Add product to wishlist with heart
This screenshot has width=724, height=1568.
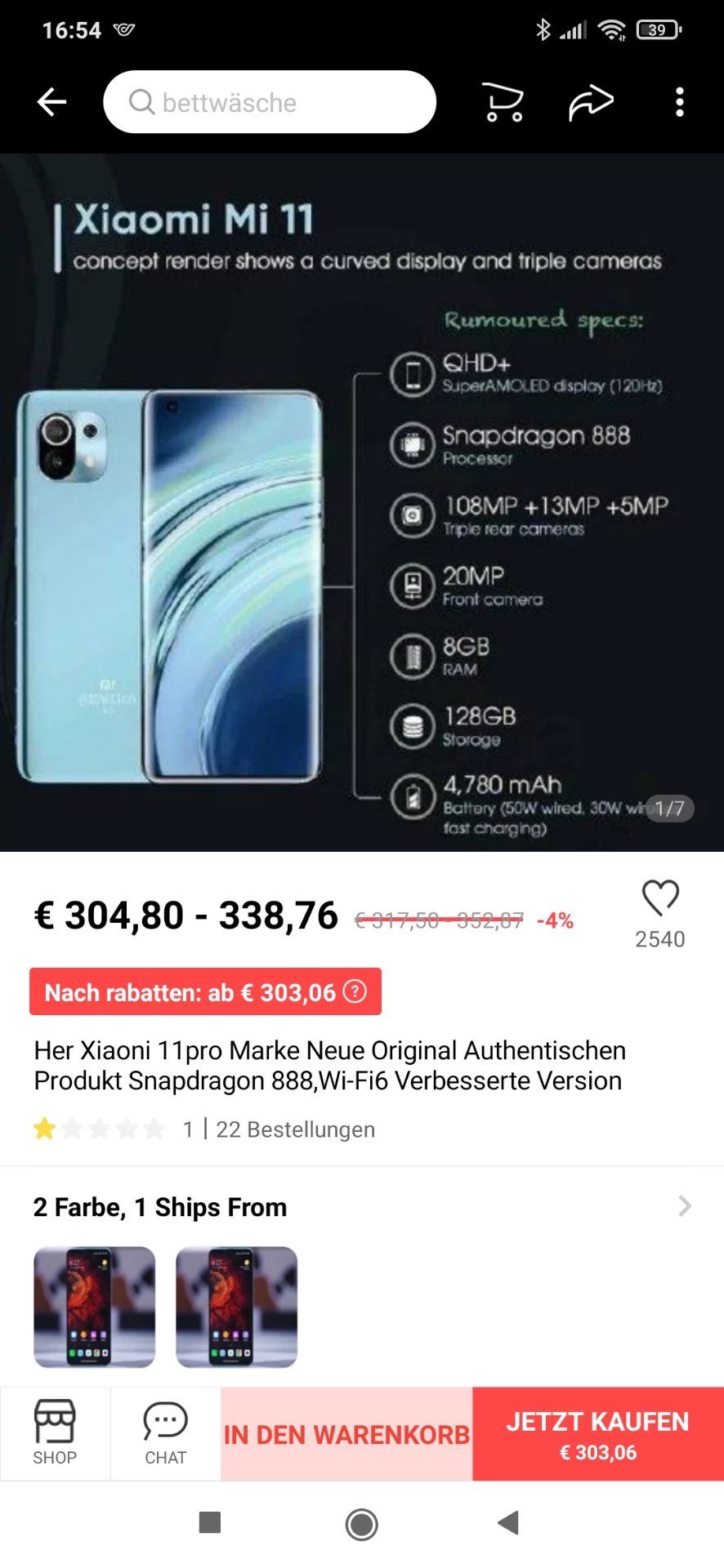pyautogui.click(x=660, y=898)
